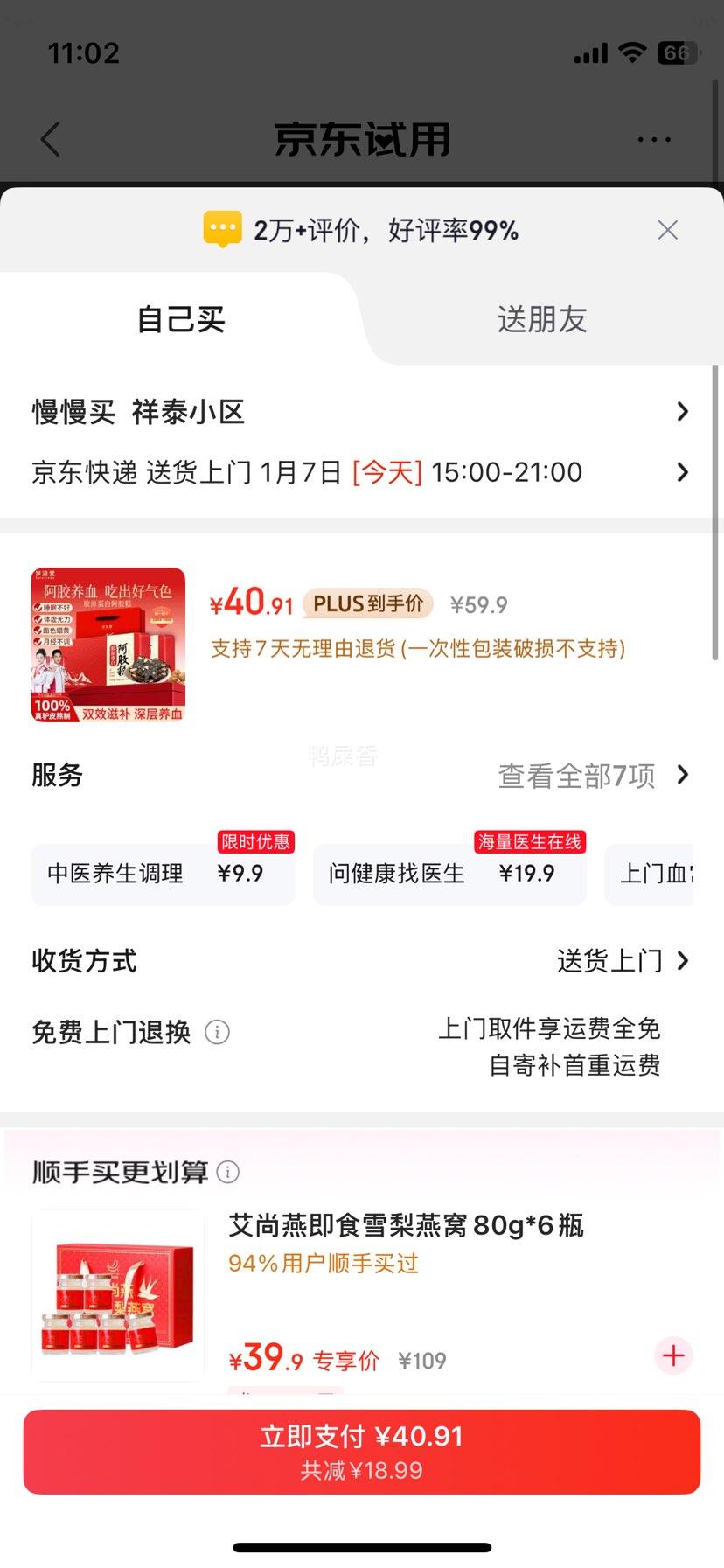Expand the 祥泰小区 address options
Image resolution: width=724 pixels, height=1568 pixels.
point(683,411)
